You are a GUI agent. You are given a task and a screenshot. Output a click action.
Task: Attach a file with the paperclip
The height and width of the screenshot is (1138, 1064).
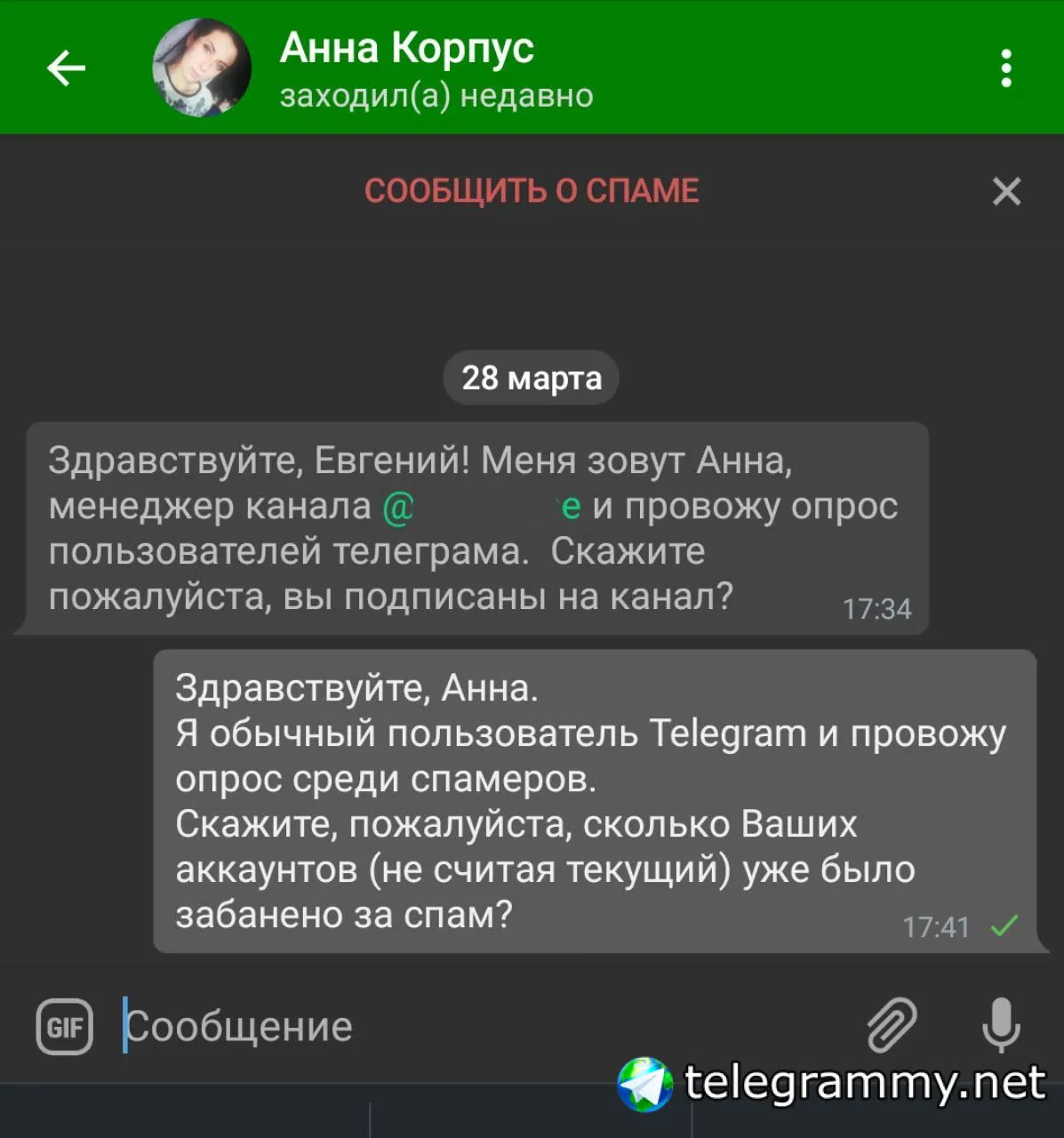coord(892,1024)
